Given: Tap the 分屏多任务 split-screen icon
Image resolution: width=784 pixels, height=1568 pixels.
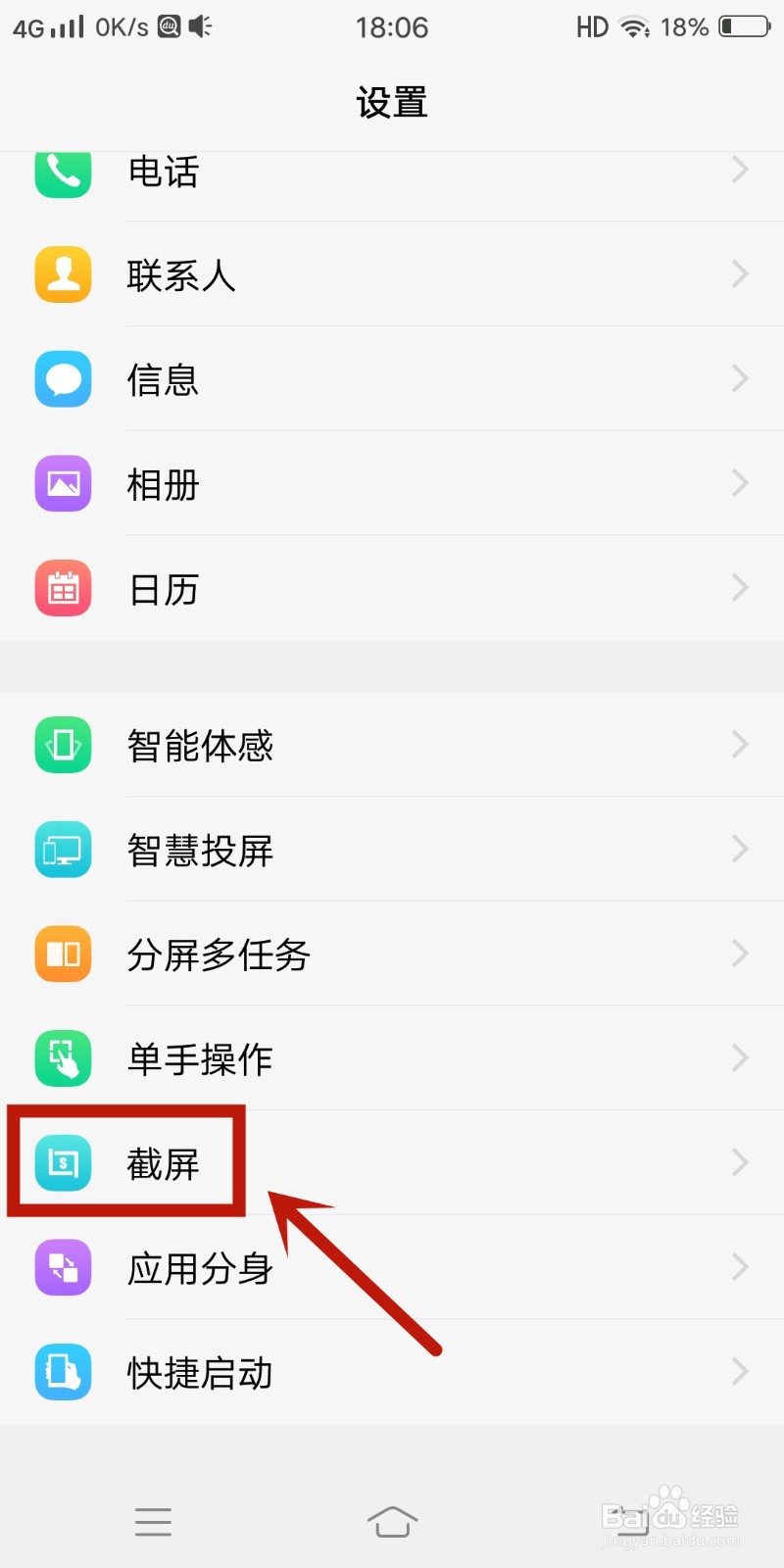Looking at the screenshot, I should (62, 954).
